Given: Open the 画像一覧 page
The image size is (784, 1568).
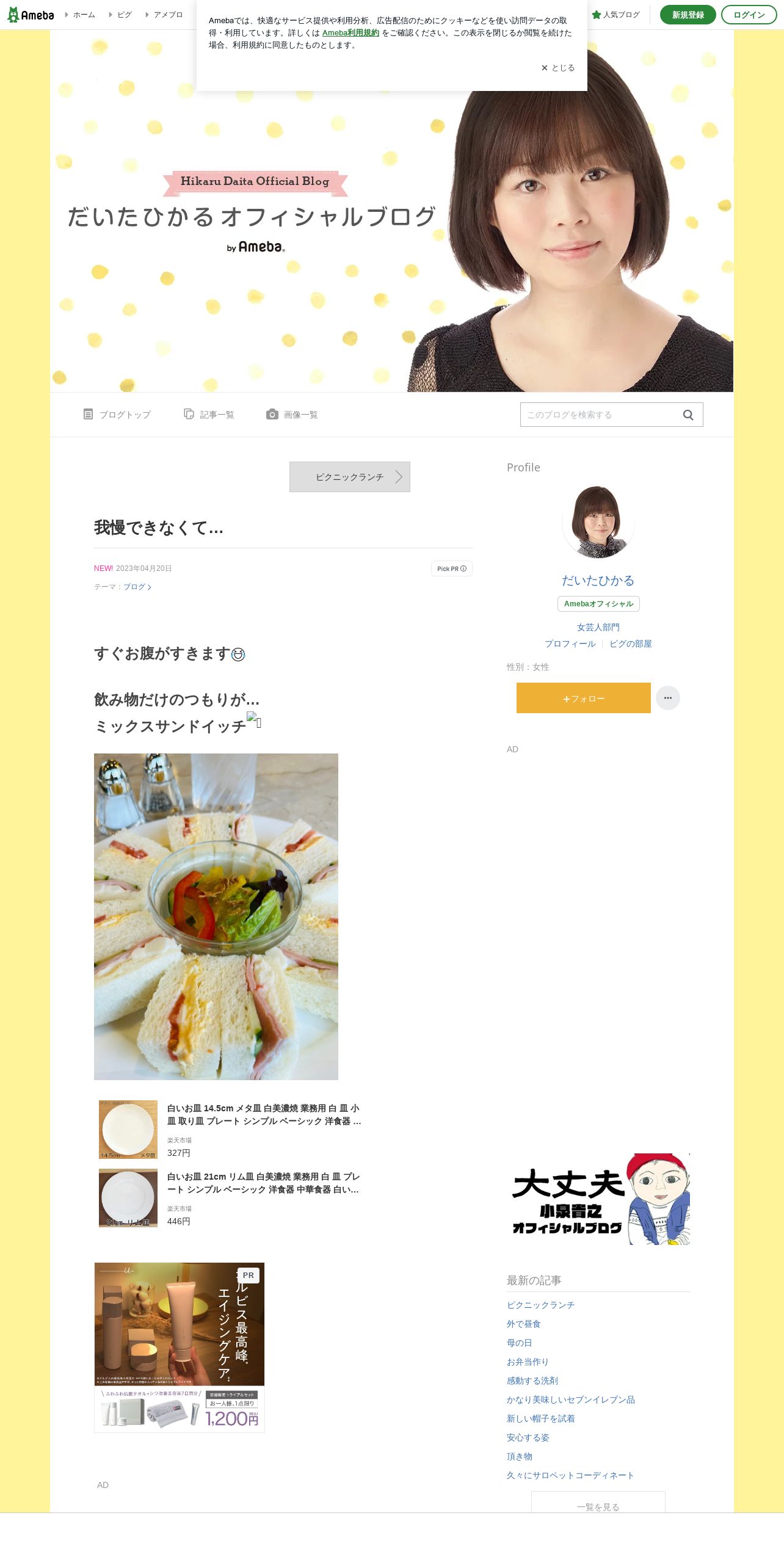Looking at the screenshot, I should coord(292,415).
